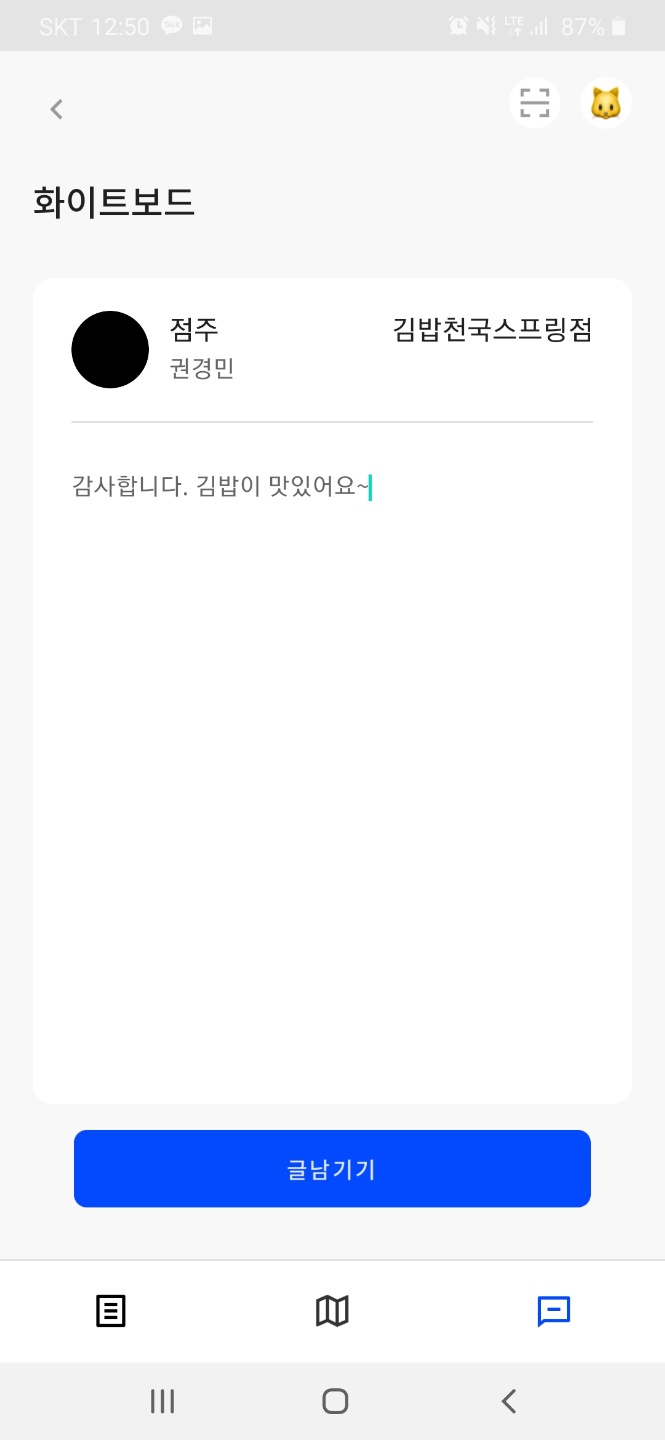Go to the device home screen

335,1401
